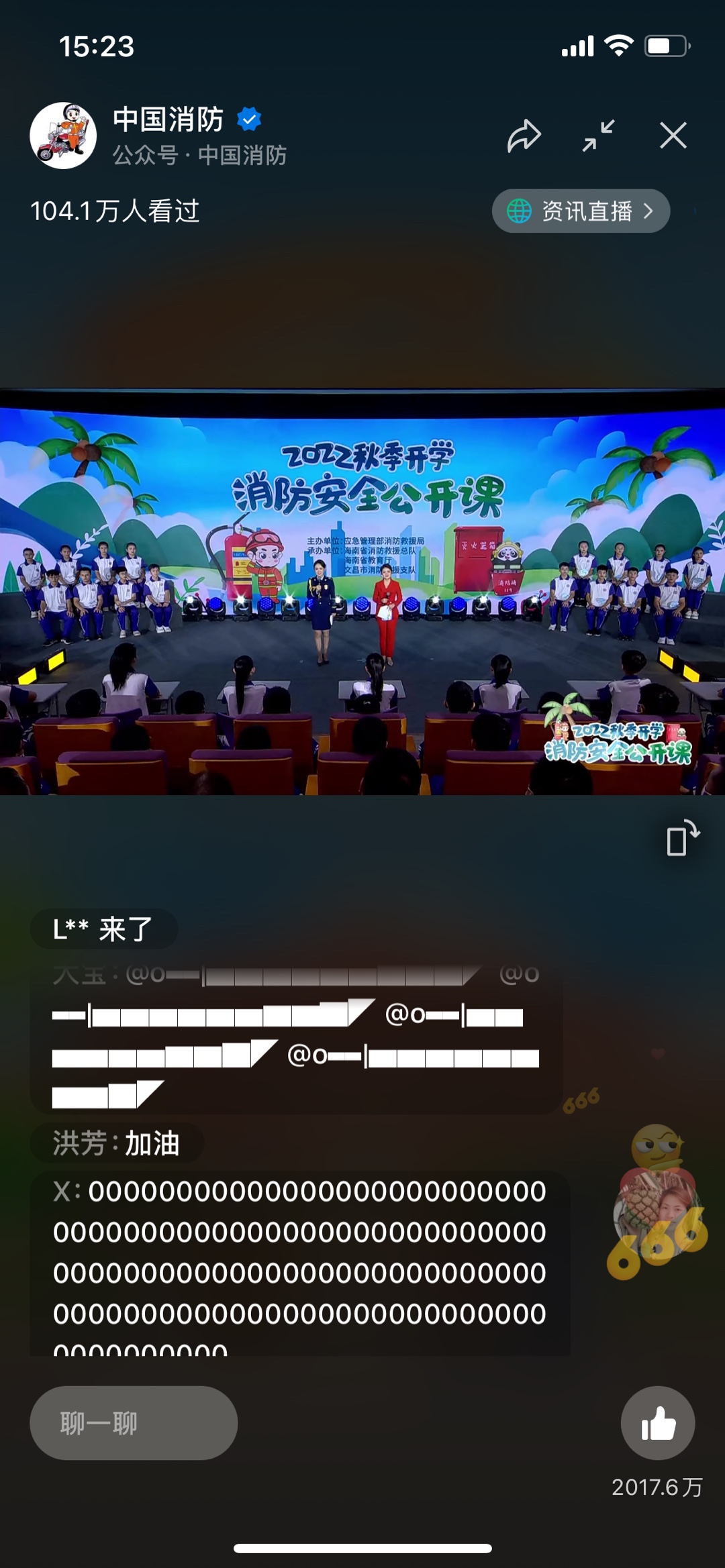Open the 聊一聊 chat input
The image size is (725, 1568).
tap(134, 1422)
